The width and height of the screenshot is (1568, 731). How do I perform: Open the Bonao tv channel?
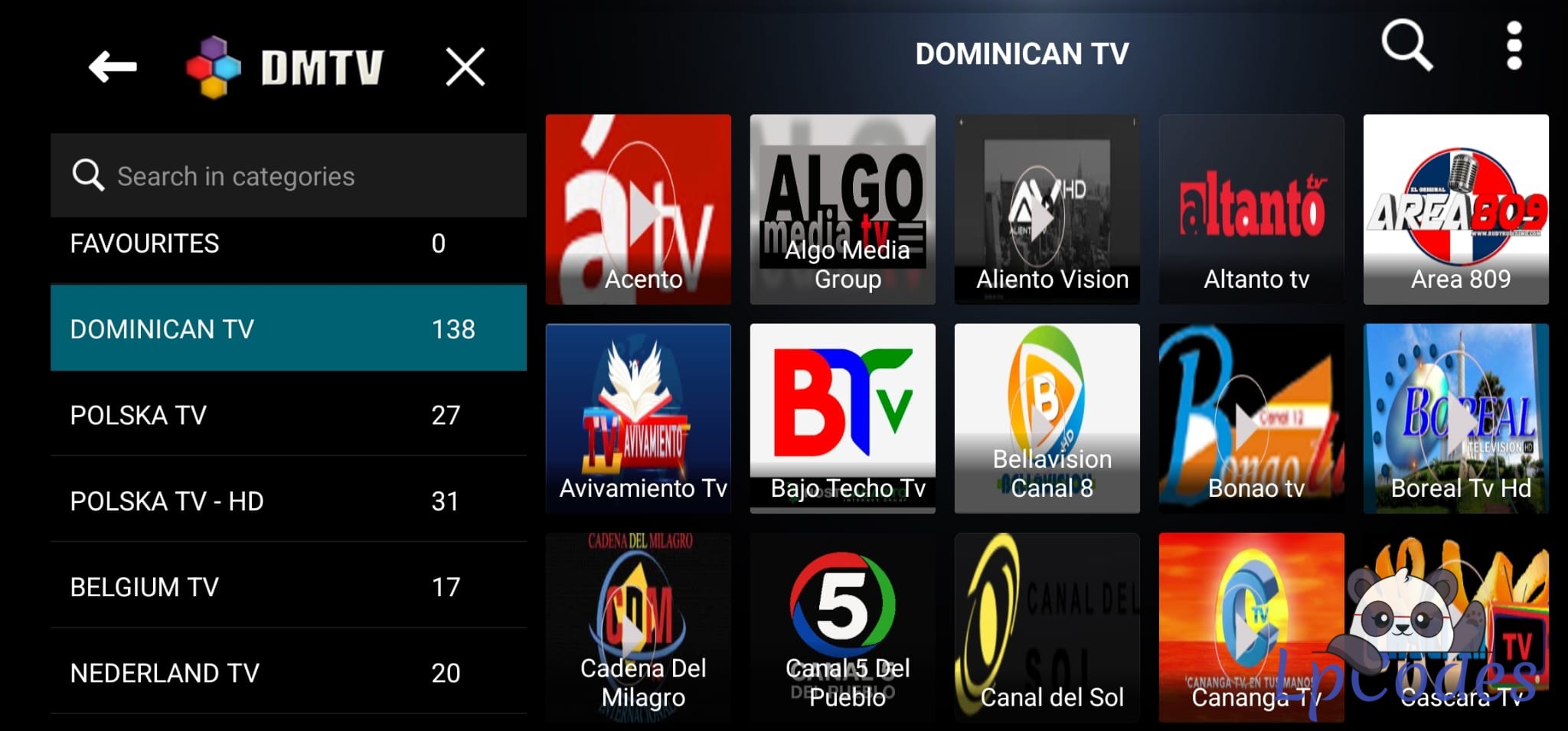click(x=1251, y=418)
